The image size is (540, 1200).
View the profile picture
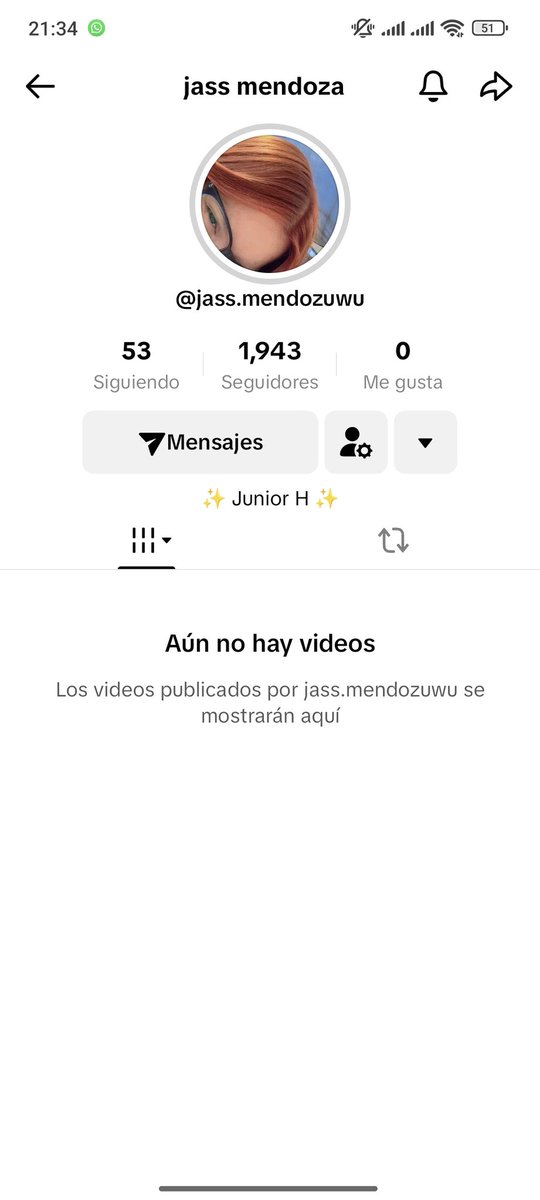(270, 204)
